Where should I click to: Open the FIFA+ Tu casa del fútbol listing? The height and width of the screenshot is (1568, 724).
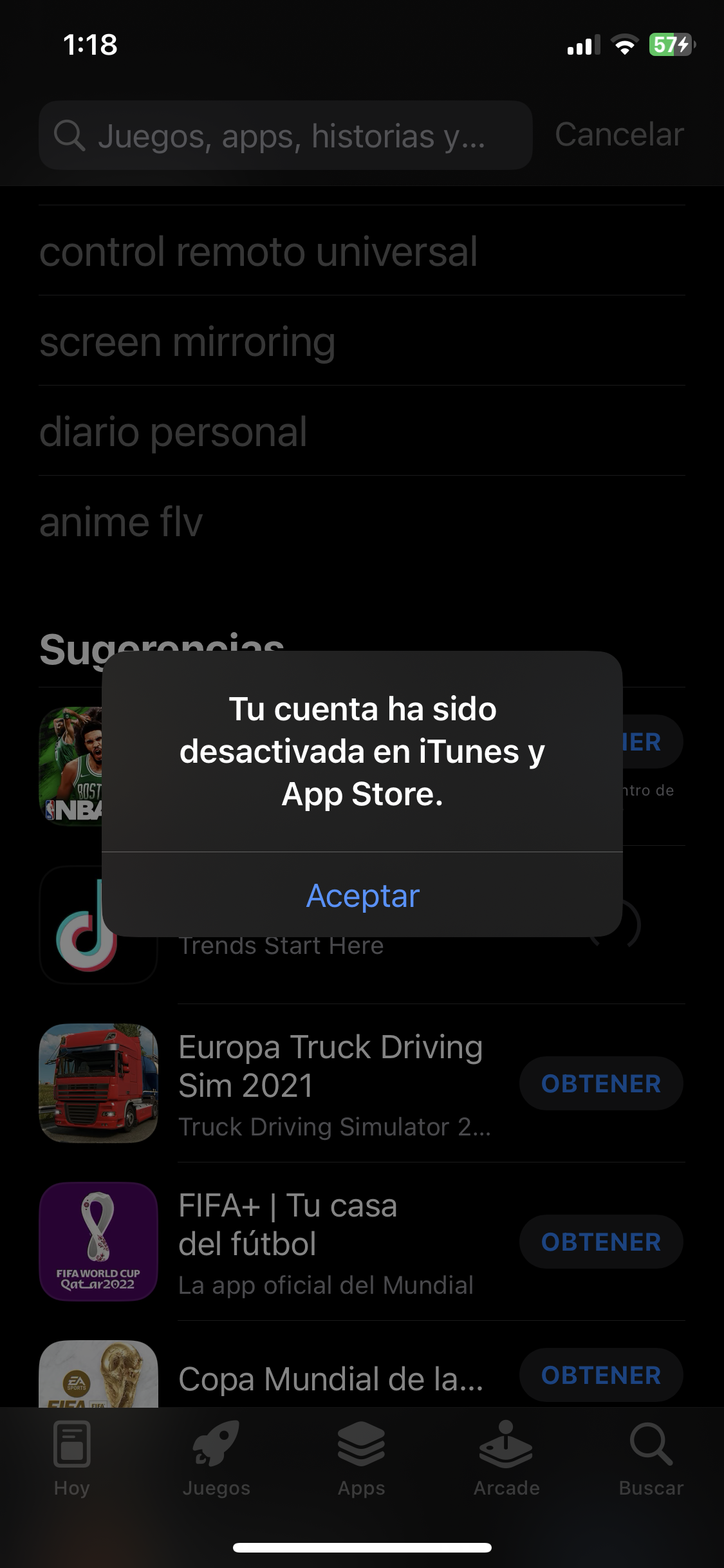287,1225
